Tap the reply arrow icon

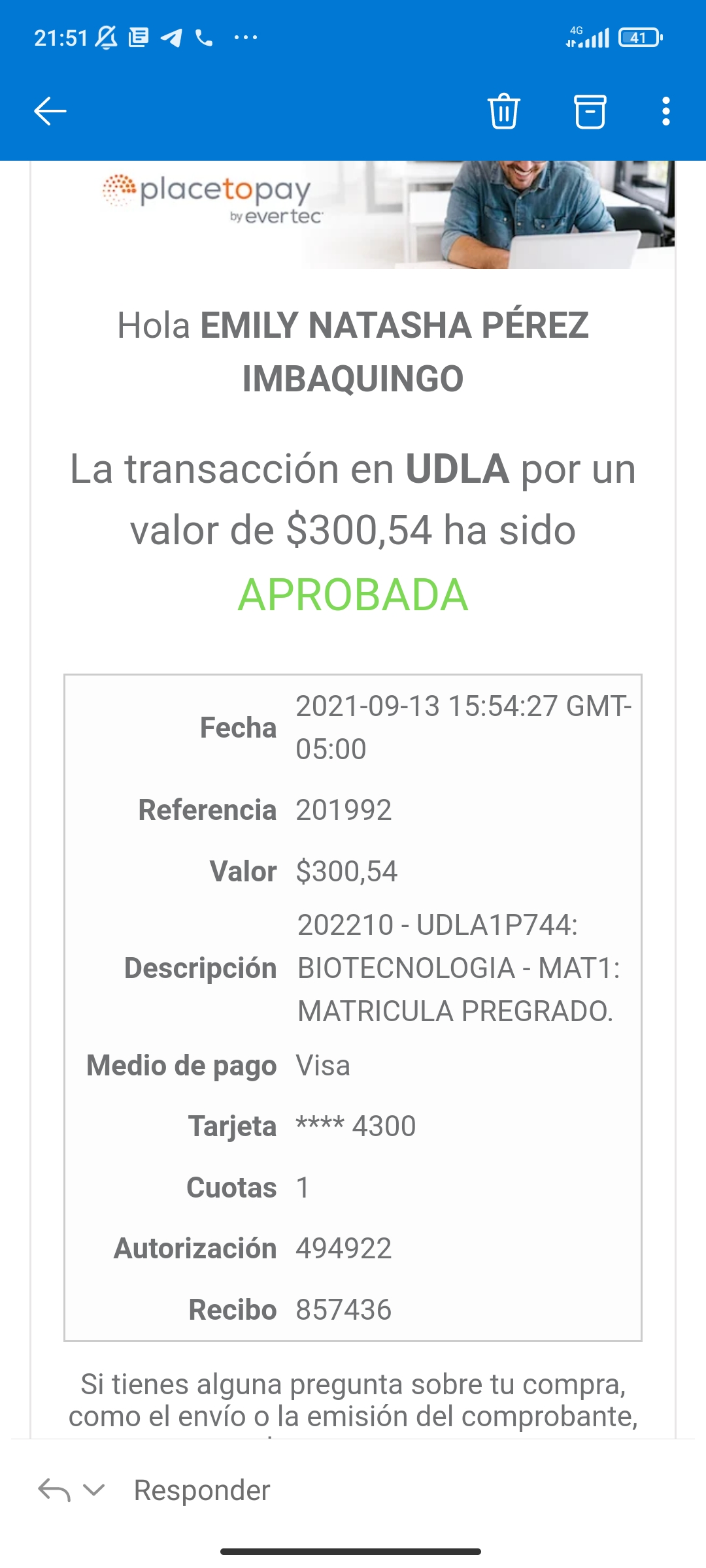(54, 1490)
